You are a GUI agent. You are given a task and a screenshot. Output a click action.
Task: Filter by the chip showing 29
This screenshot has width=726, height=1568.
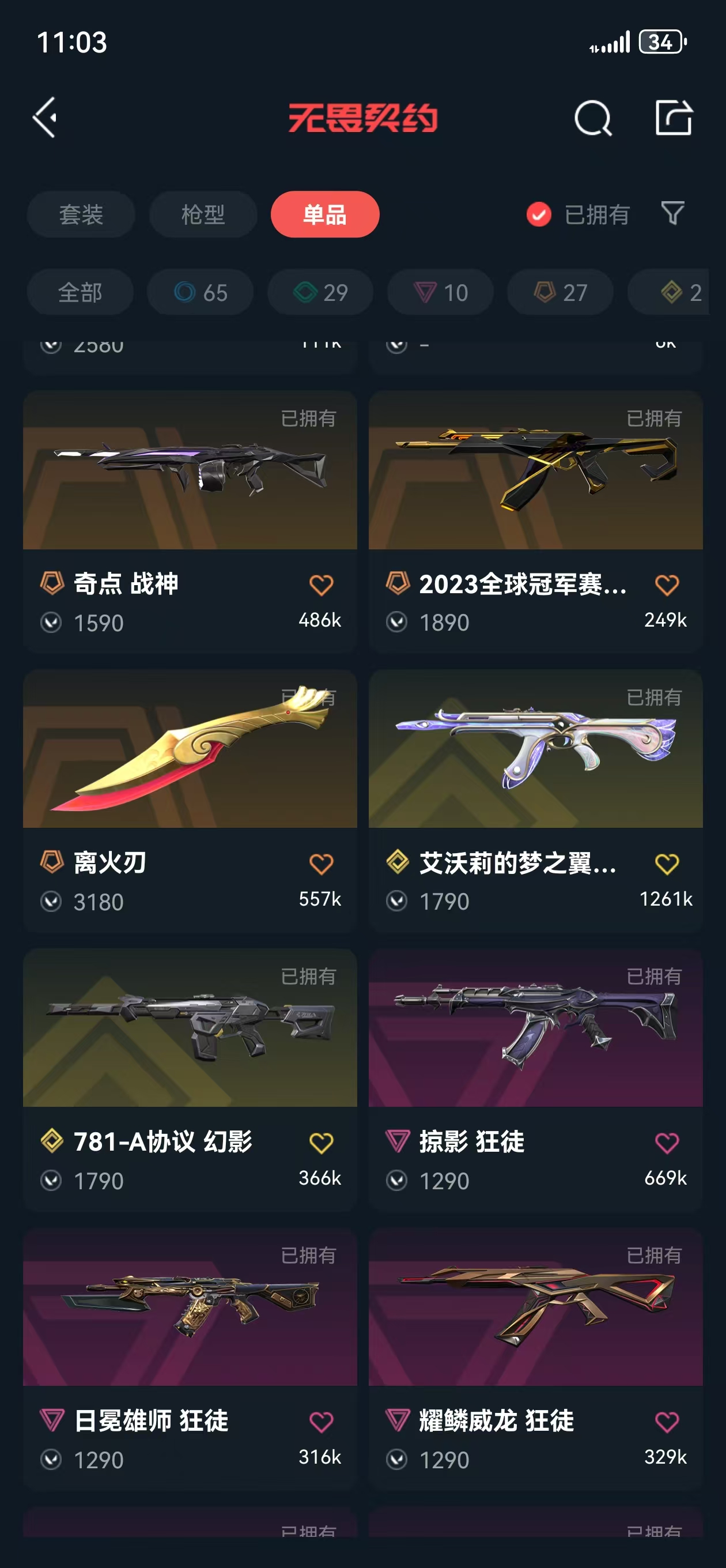[320, 292]
